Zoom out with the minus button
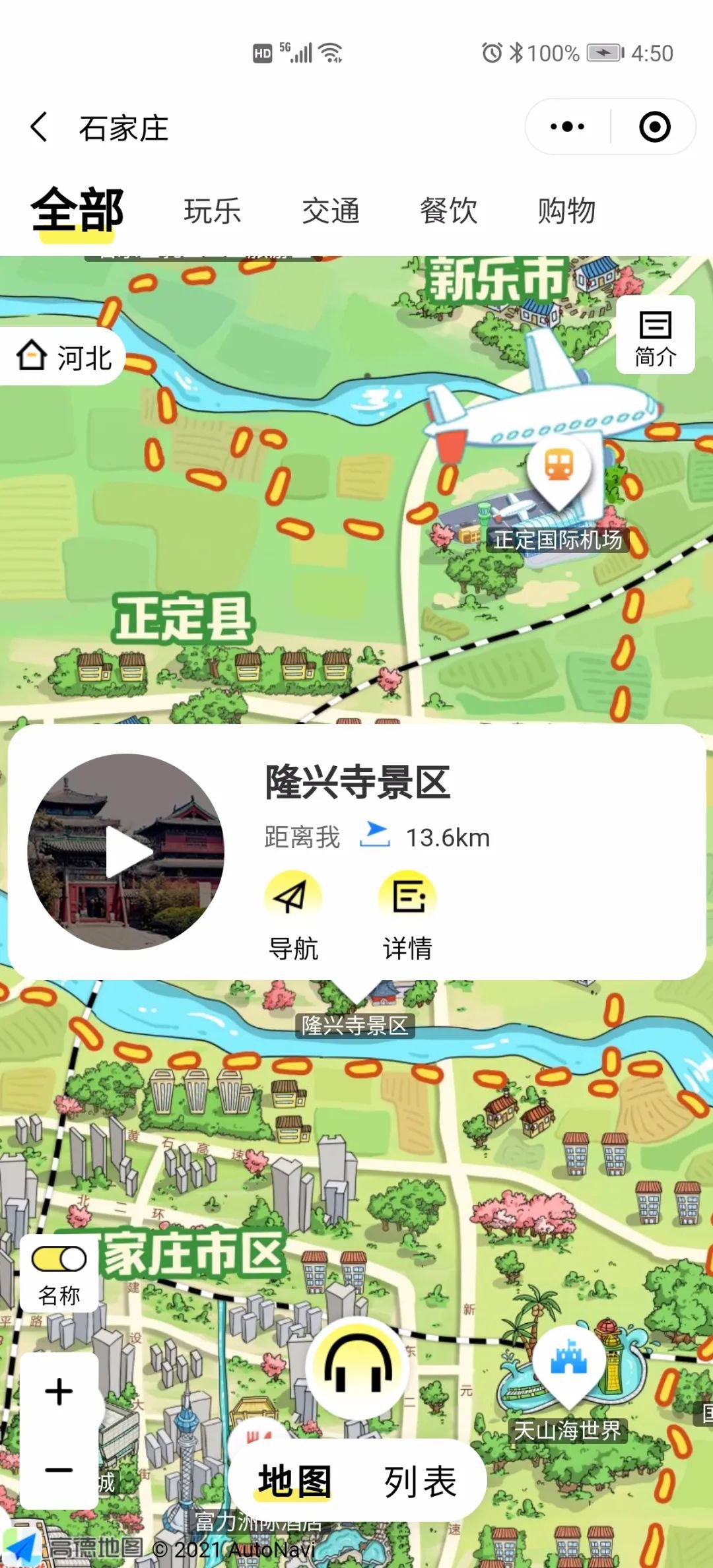713x1568 pixels. click(x=59, y=1470)
